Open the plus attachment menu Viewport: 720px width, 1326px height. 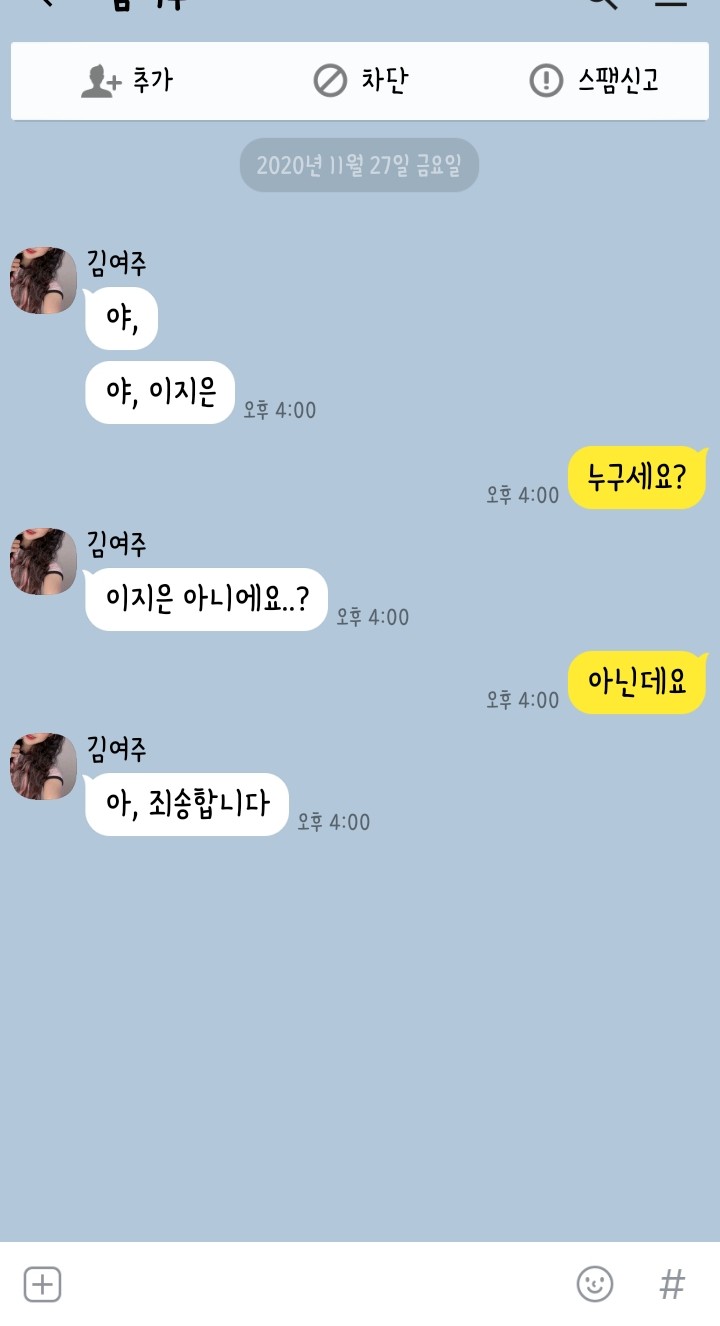tap(42, 1284)
